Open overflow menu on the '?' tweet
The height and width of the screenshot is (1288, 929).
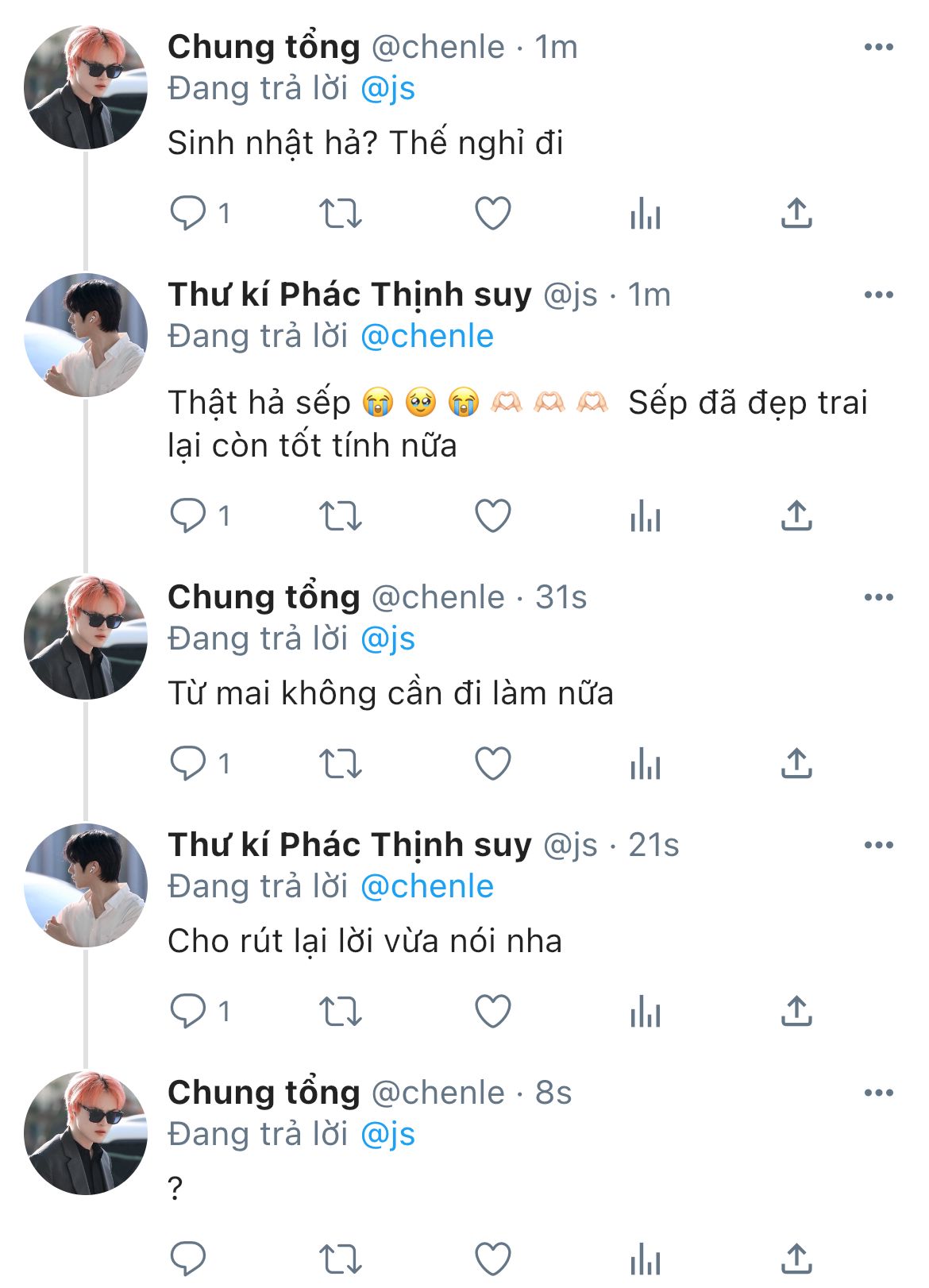pyautogui.click(x=878, y=1093)
